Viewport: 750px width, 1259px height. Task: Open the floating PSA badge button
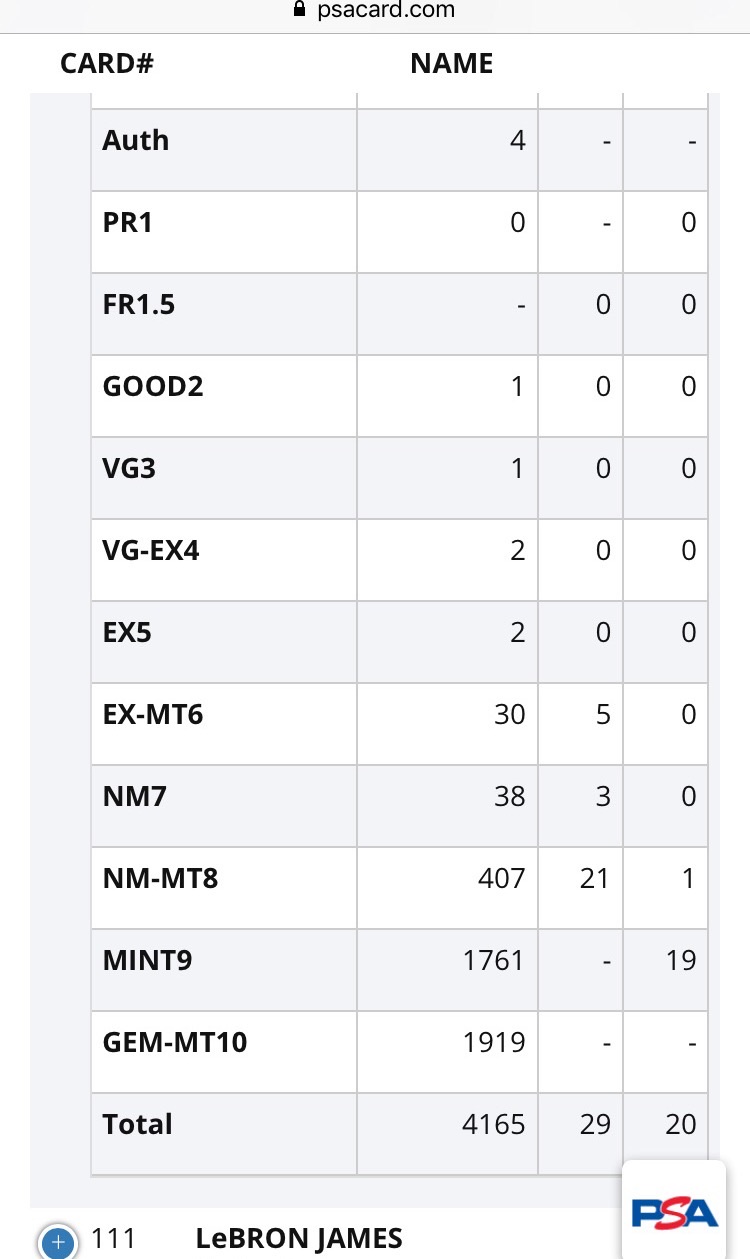[674, 1211]
